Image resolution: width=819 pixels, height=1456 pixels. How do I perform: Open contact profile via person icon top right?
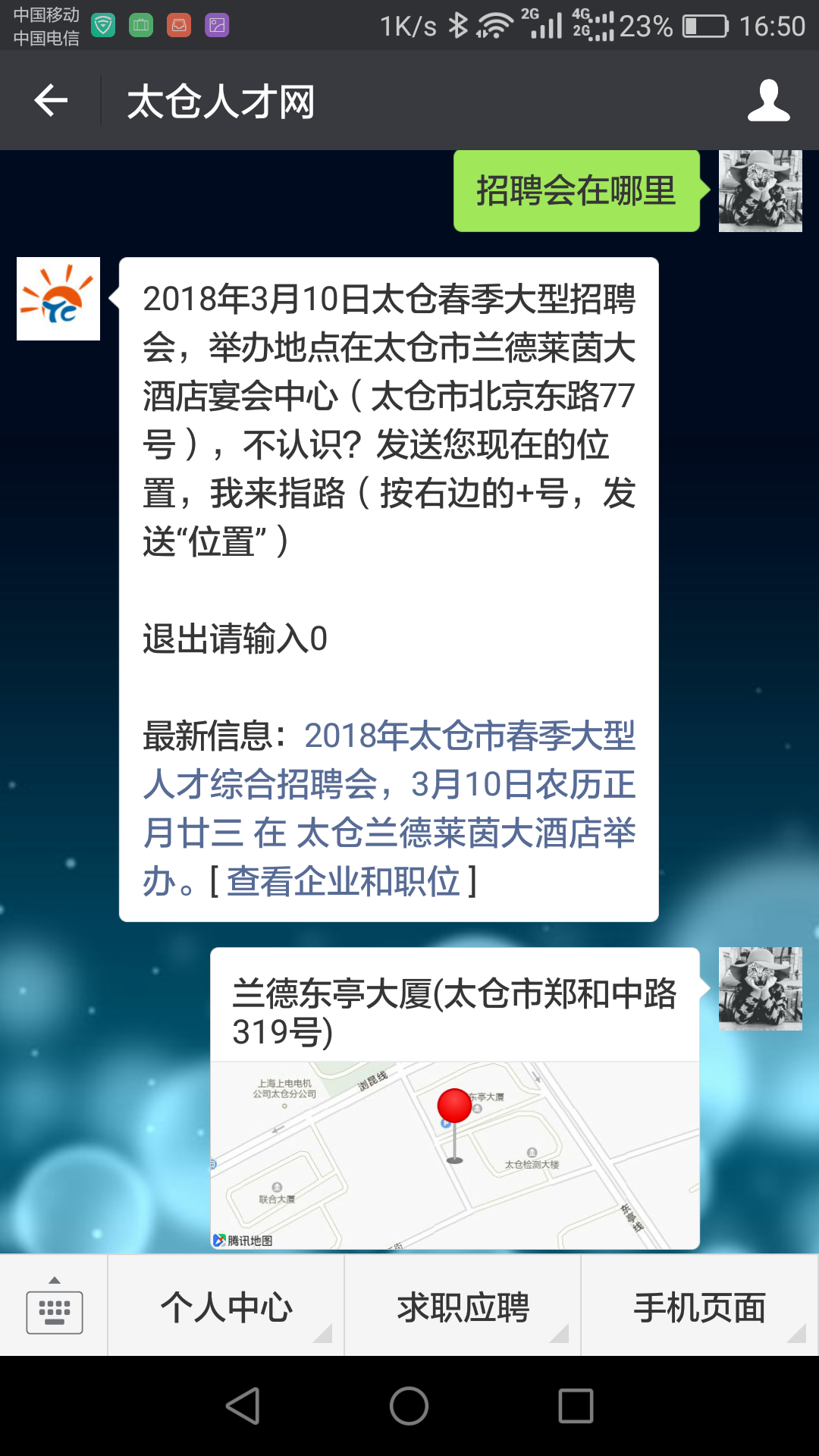tap(769, 101)
